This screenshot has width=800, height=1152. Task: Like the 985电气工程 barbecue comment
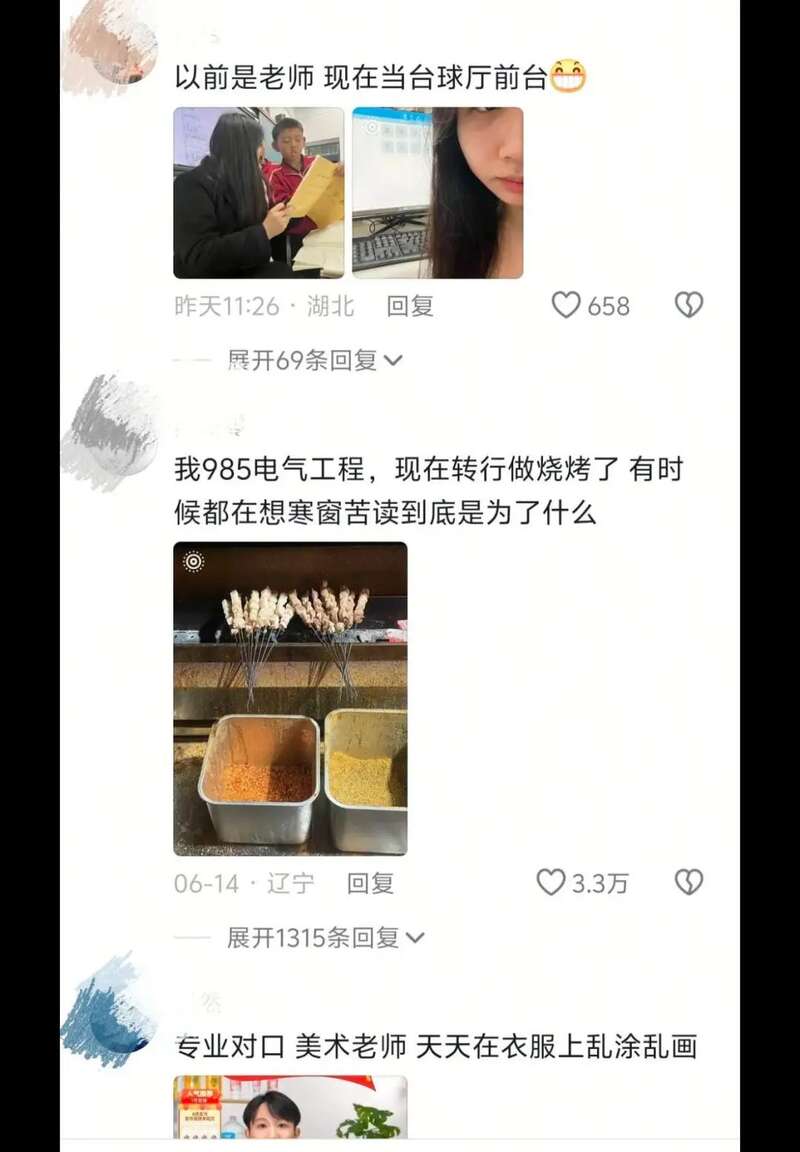point(551,882)
